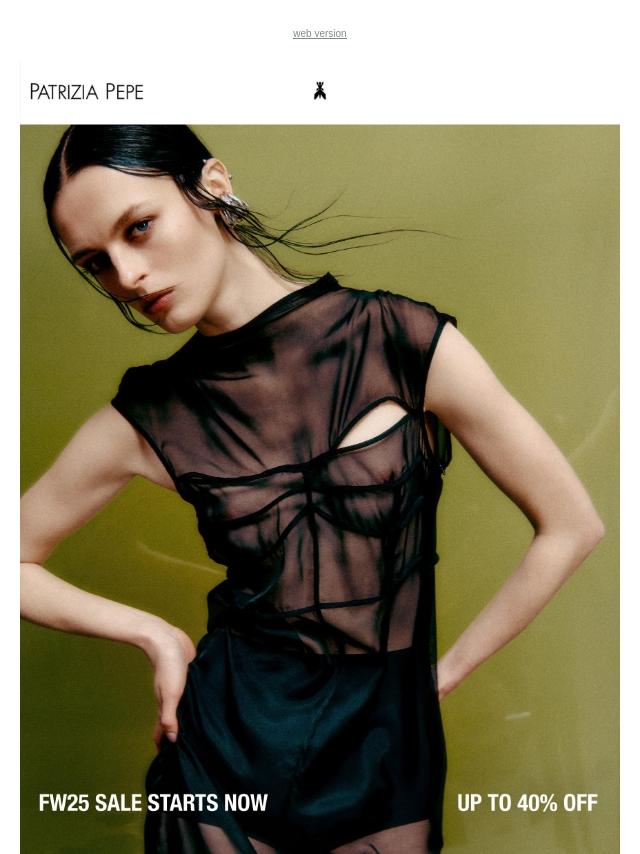Image resolution: width=640 pixels, height=854 pixels.
Task: Open the web version link
Action: [x=319, y=34]
